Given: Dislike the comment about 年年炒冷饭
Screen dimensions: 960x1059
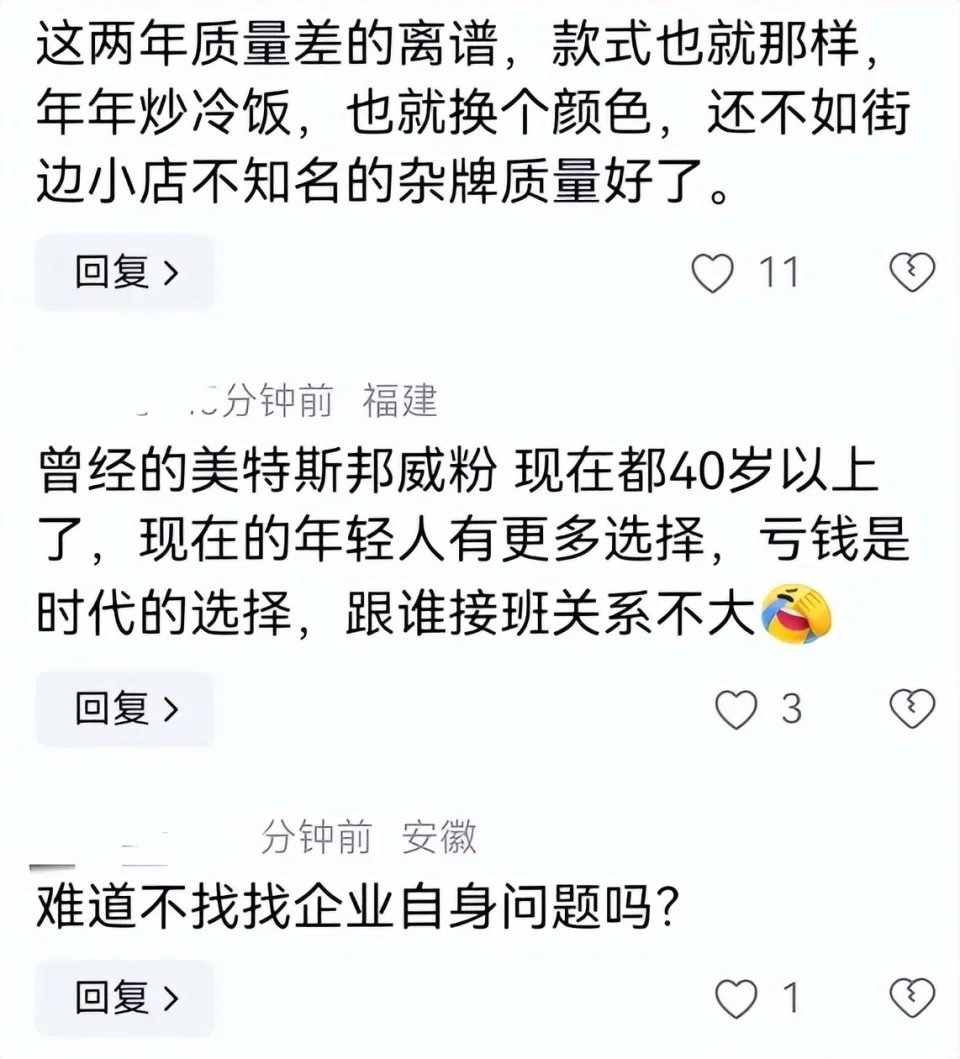Looking at the screenshot, I should tap(912, 273).
